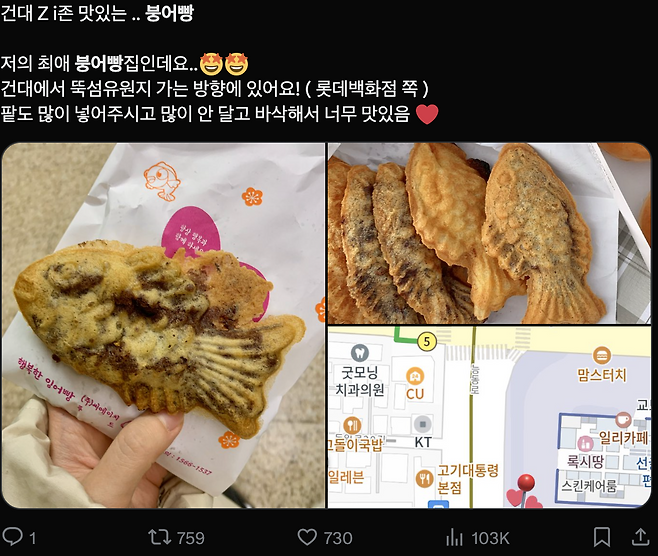View the post's 103K analytics

(455, 537)
